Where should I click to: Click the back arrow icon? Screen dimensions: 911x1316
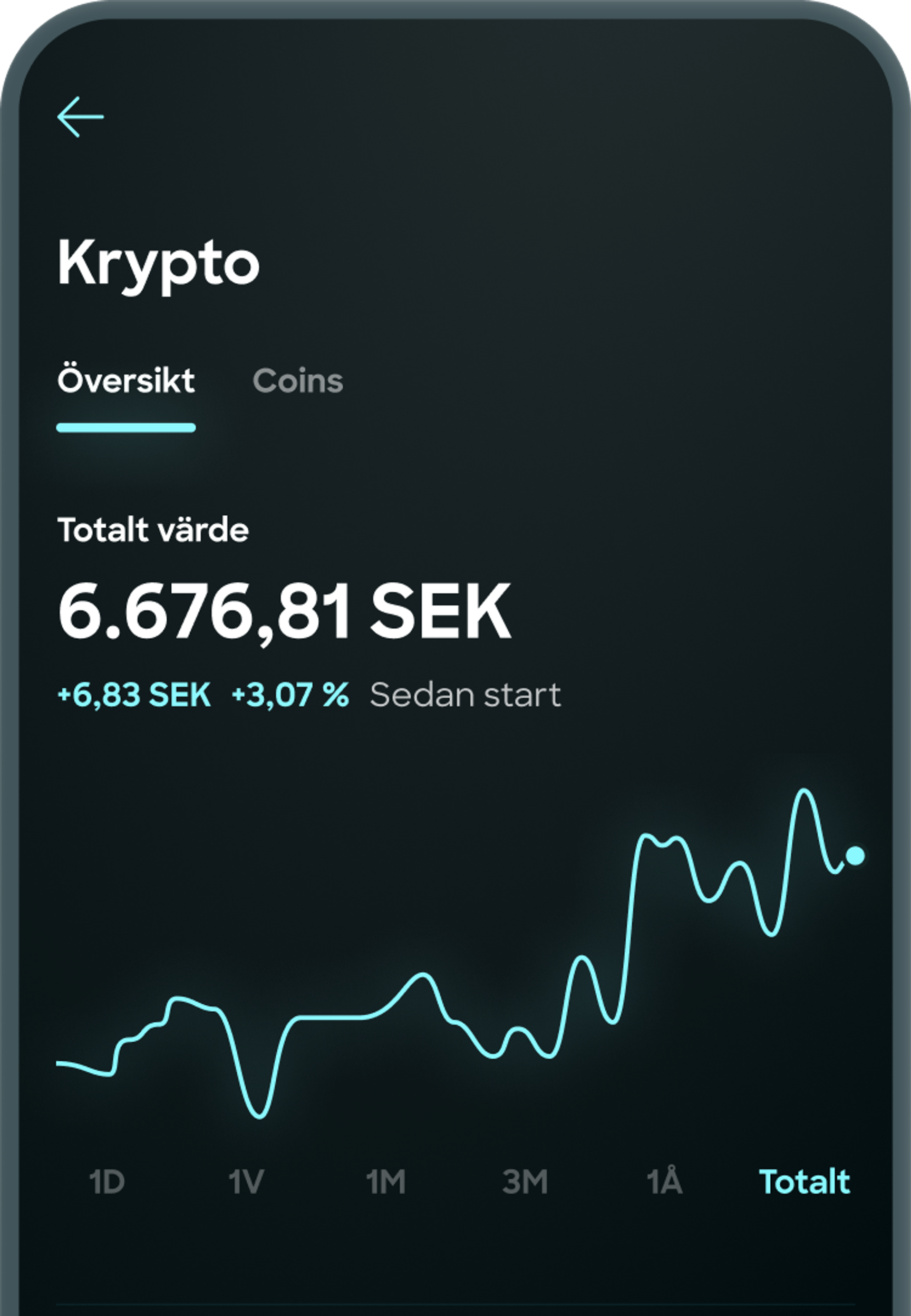coord(78,118)
